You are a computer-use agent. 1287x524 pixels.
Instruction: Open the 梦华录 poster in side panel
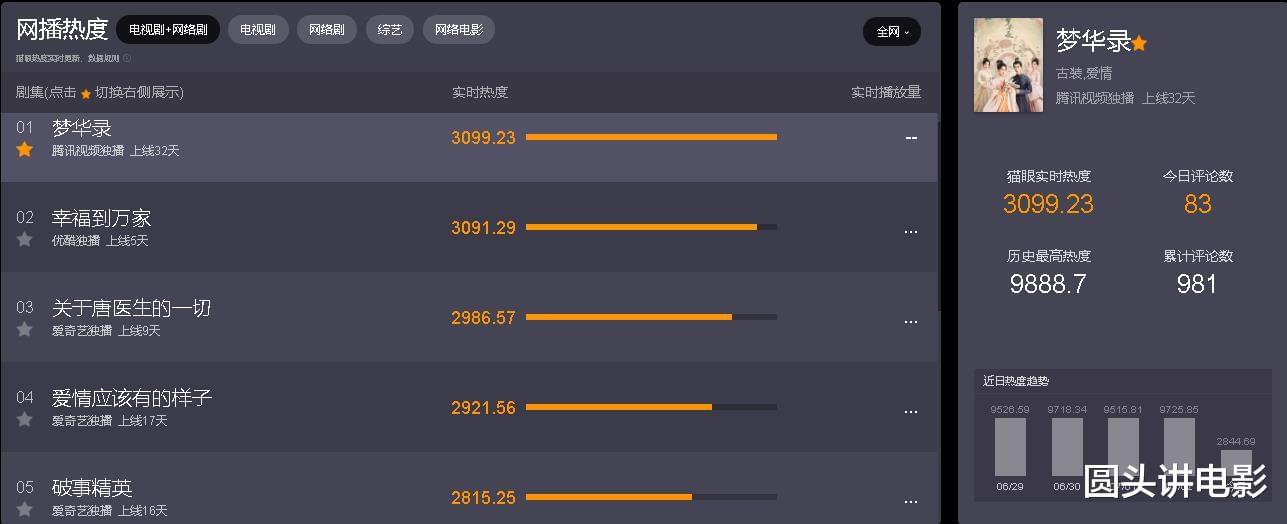click(x=1008, y=65)
